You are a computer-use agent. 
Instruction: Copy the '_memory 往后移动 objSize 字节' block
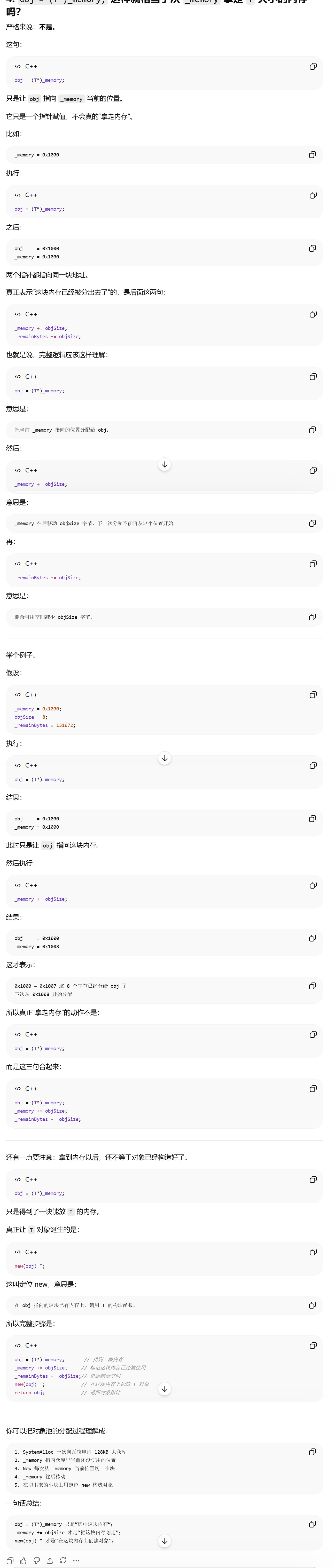pyautogui.click(x=312, y=523)
